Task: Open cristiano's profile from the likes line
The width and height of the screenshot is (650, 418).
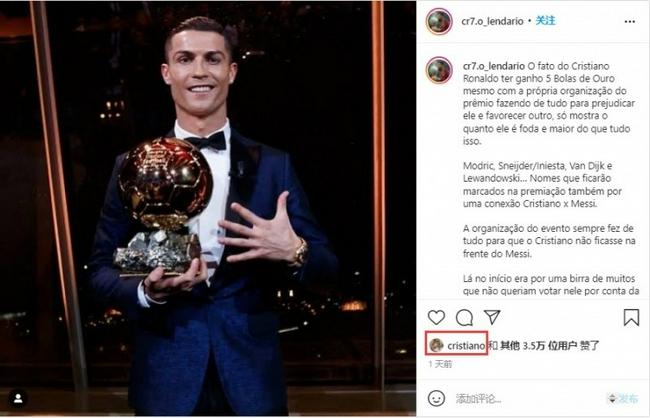Action: 466,345
